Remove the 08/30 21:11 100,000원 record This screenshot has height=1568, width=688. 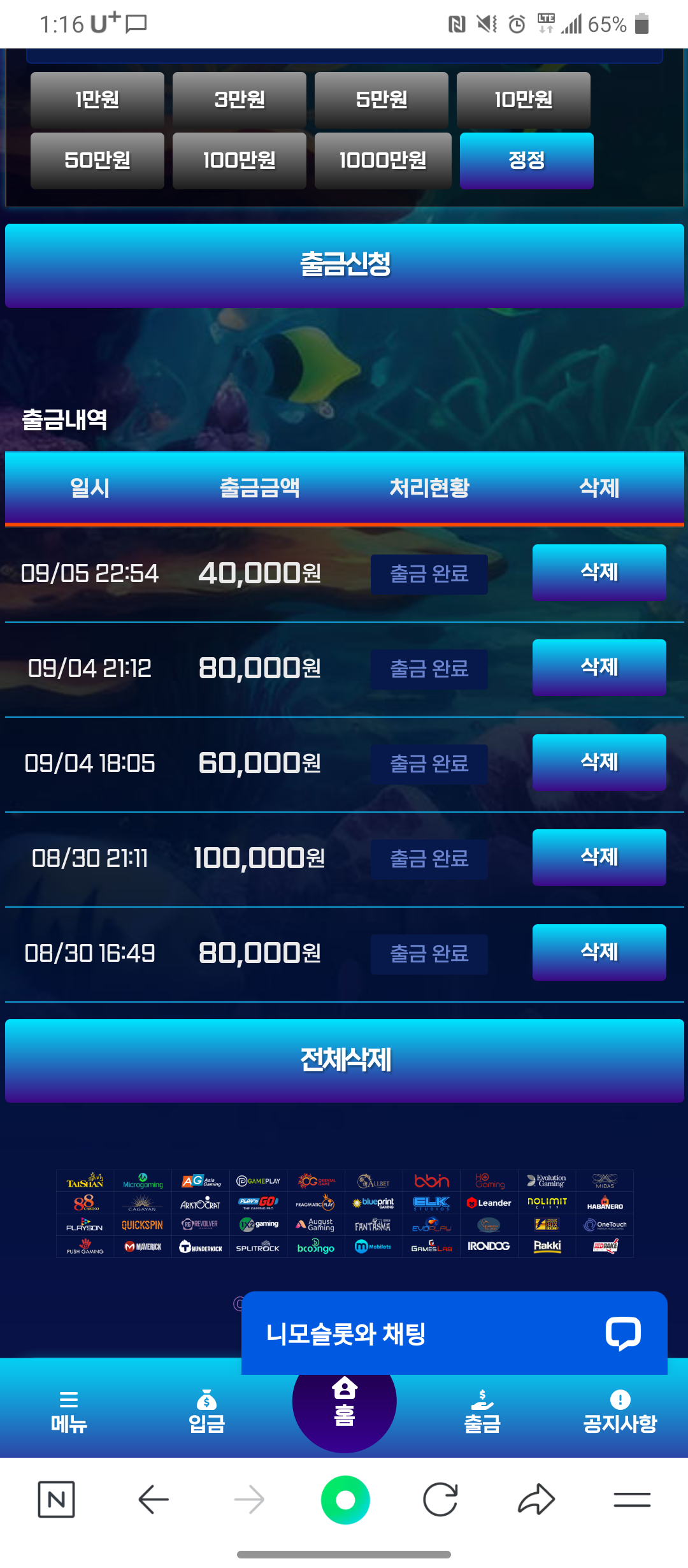(x=599, y=857)
